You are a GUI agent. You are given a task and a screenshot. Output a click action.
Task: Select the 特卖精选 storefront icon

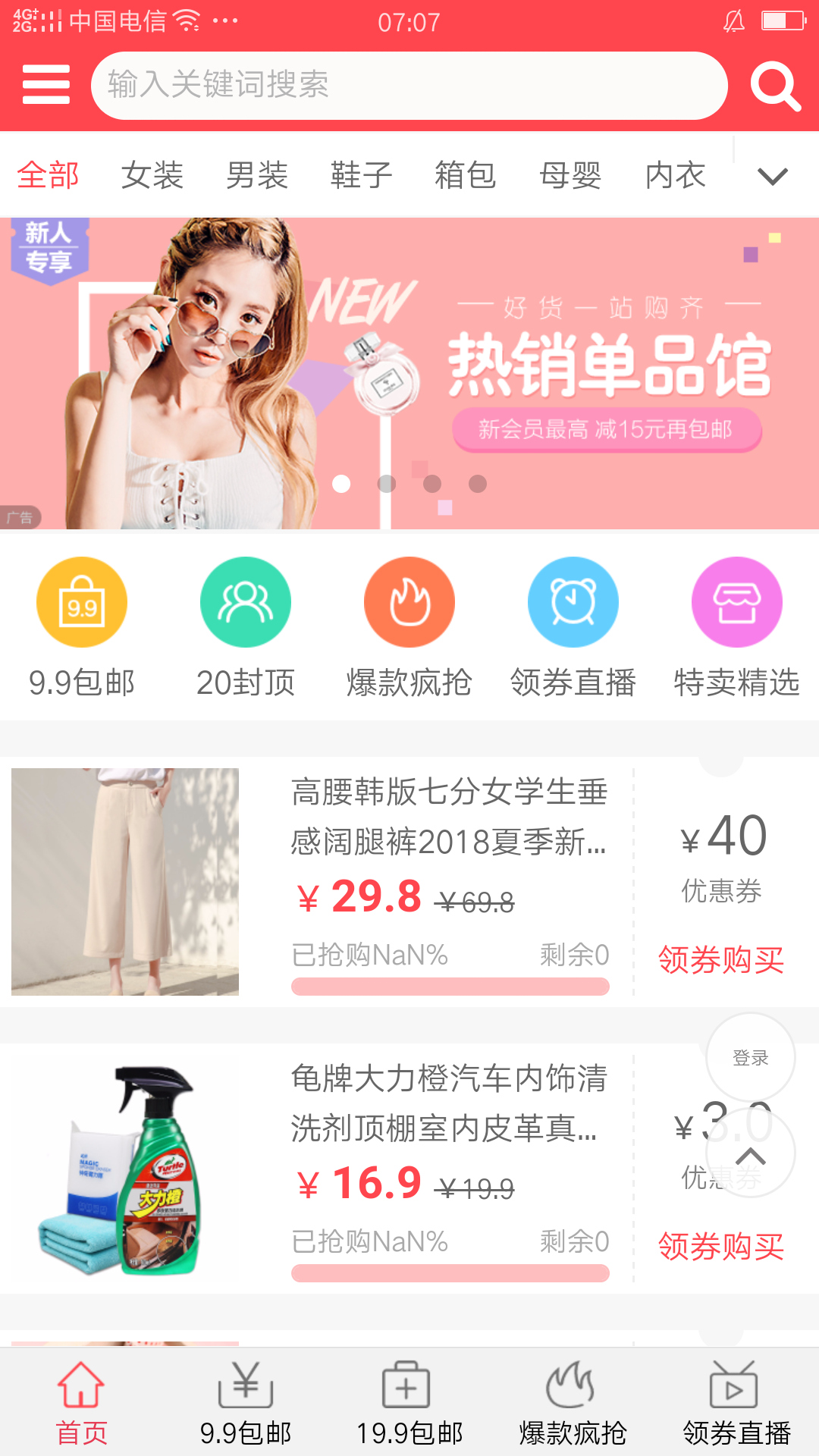(x=736, y=601)
